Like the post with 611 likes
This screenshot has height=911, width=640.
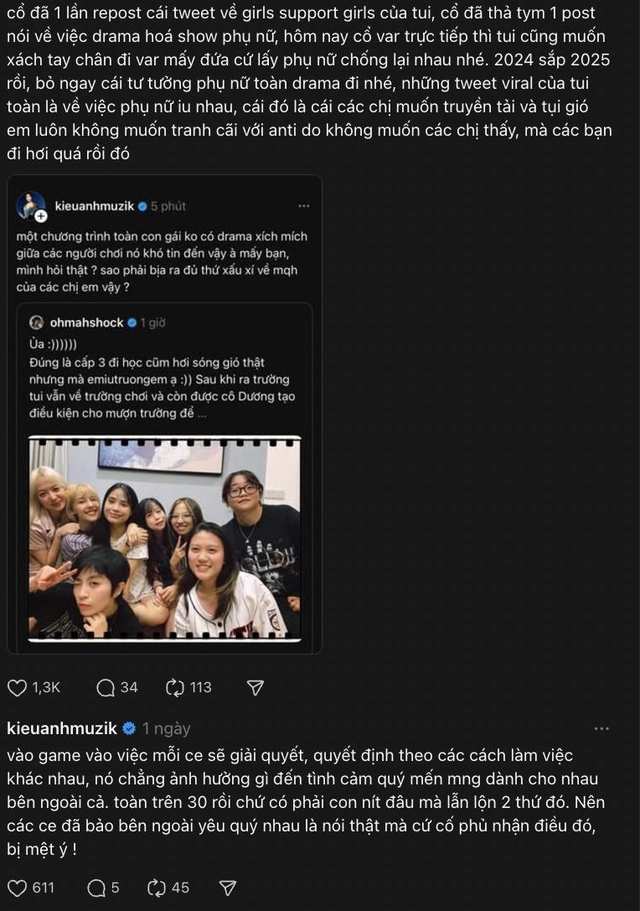coord(17,887)
